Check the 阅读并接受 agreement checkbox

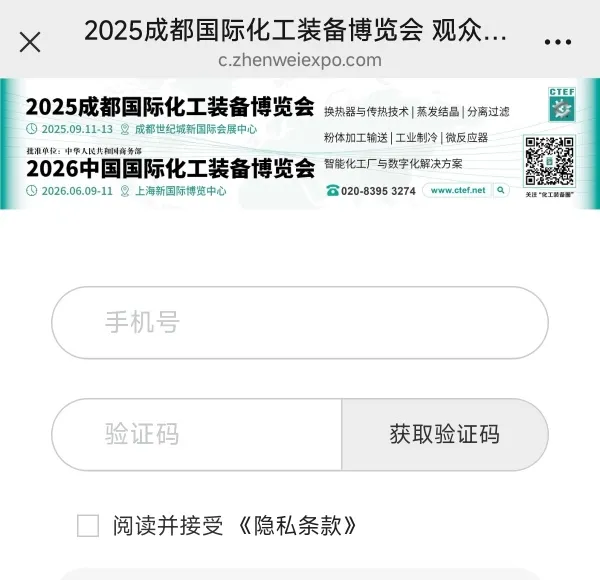[x=88, y=526]
